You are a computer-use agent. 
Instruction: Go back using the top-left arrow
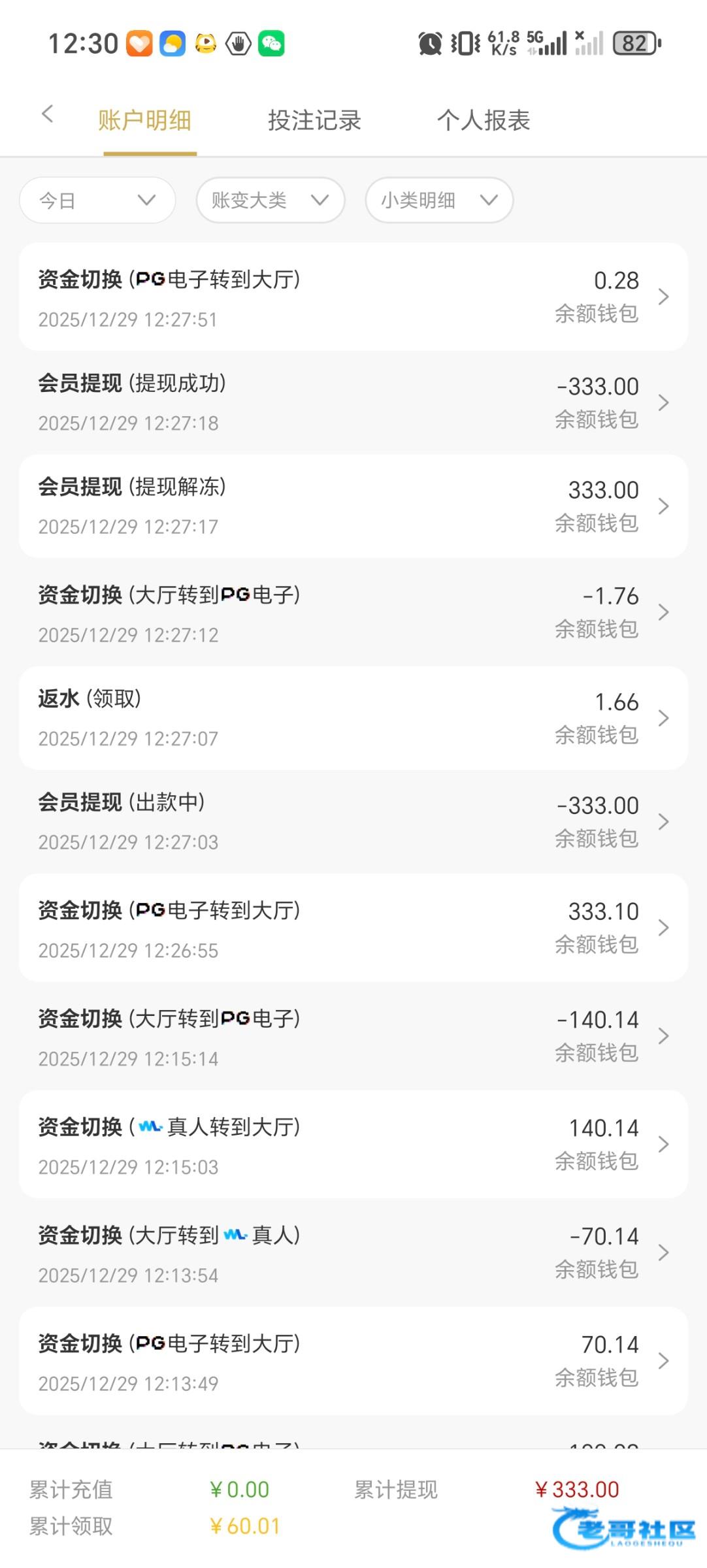coord(47,114)
